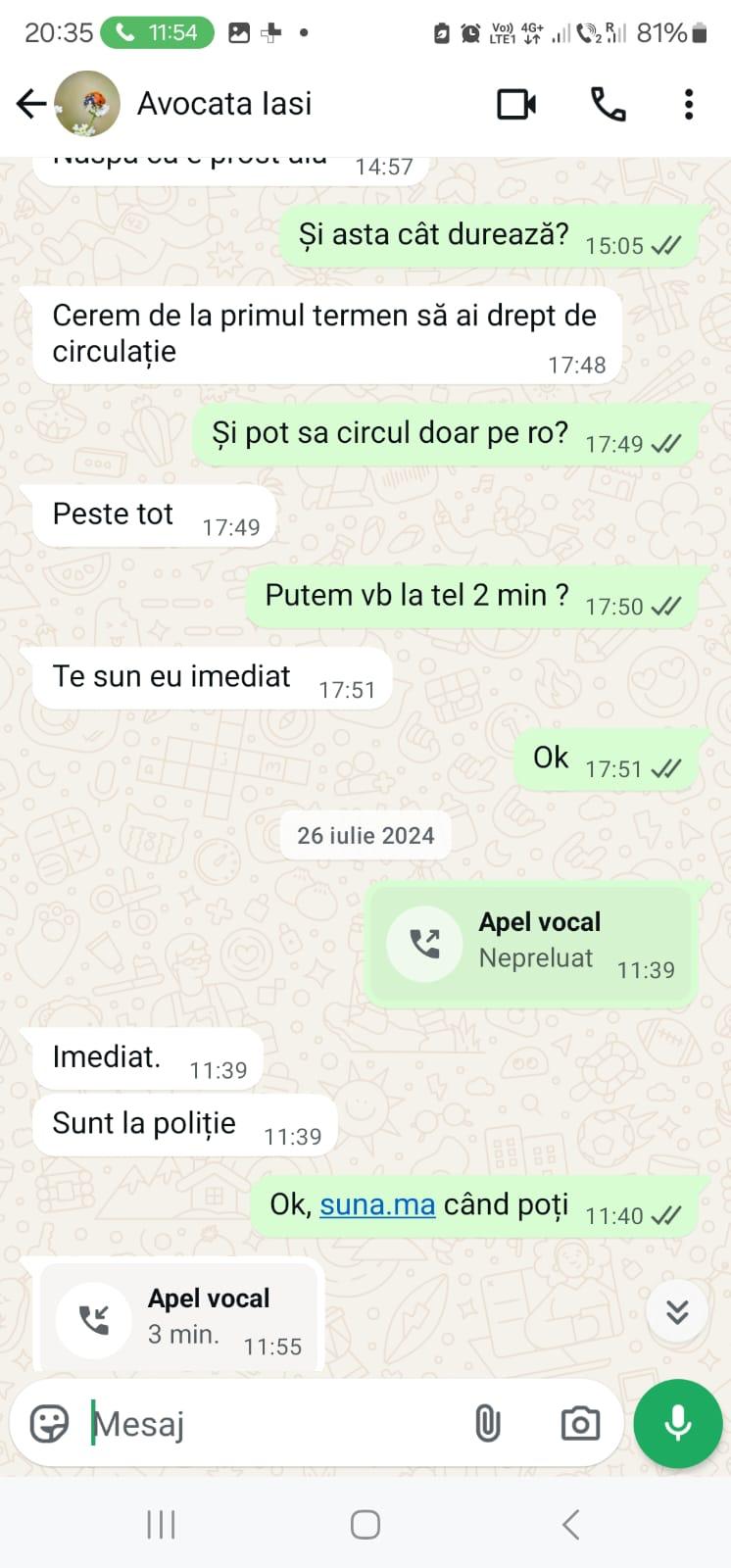
Task: Call back from the missed Apel vocal at 11:39
Action: point(425,944)
